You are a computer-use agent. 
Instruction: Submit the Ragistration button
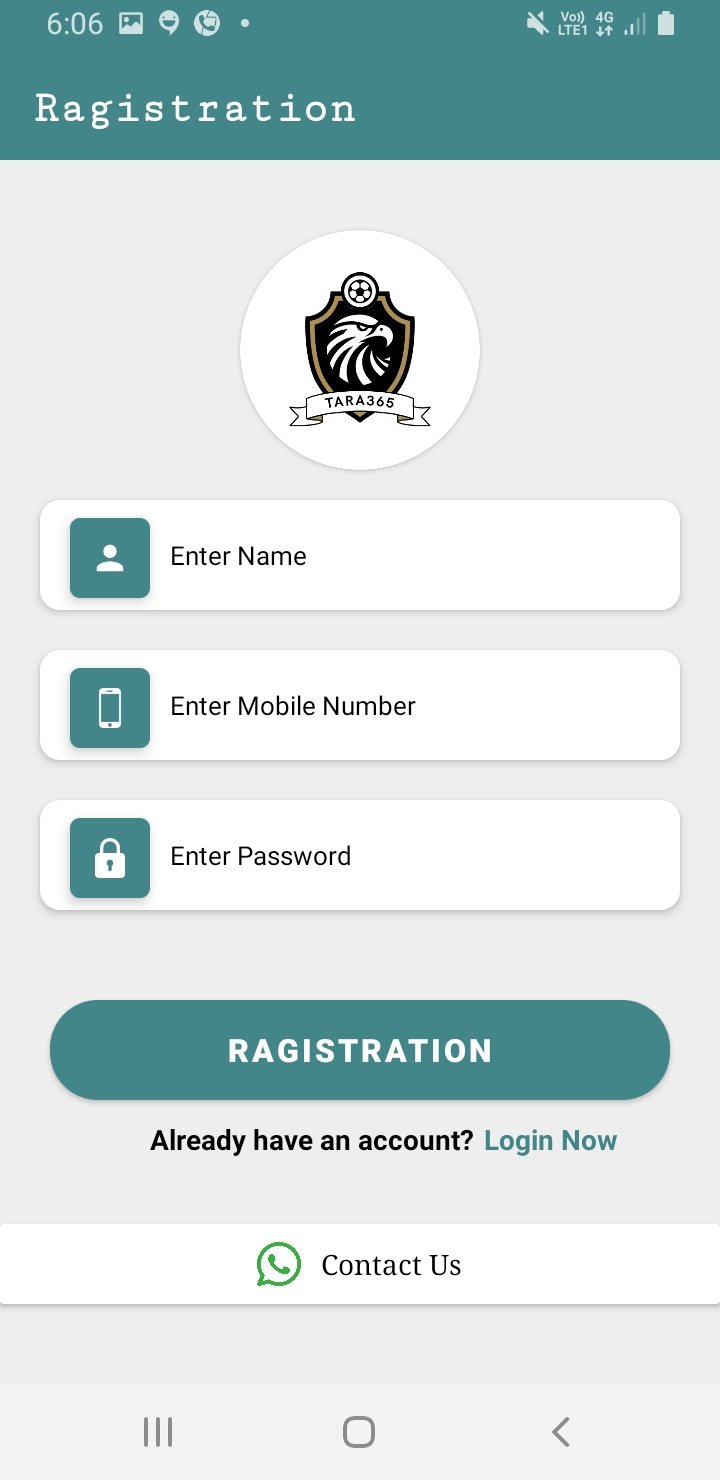pyautogui.click(x=360, y=1050)
